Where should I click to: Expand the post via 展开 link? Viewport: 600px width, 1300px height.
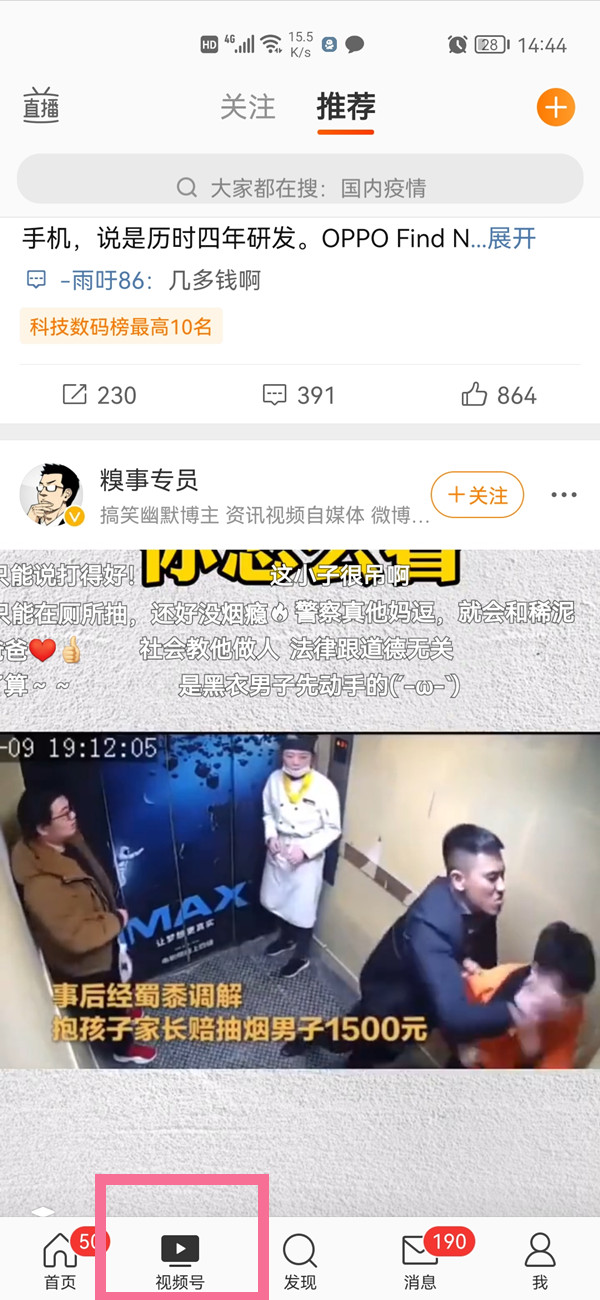pos(512,238)
